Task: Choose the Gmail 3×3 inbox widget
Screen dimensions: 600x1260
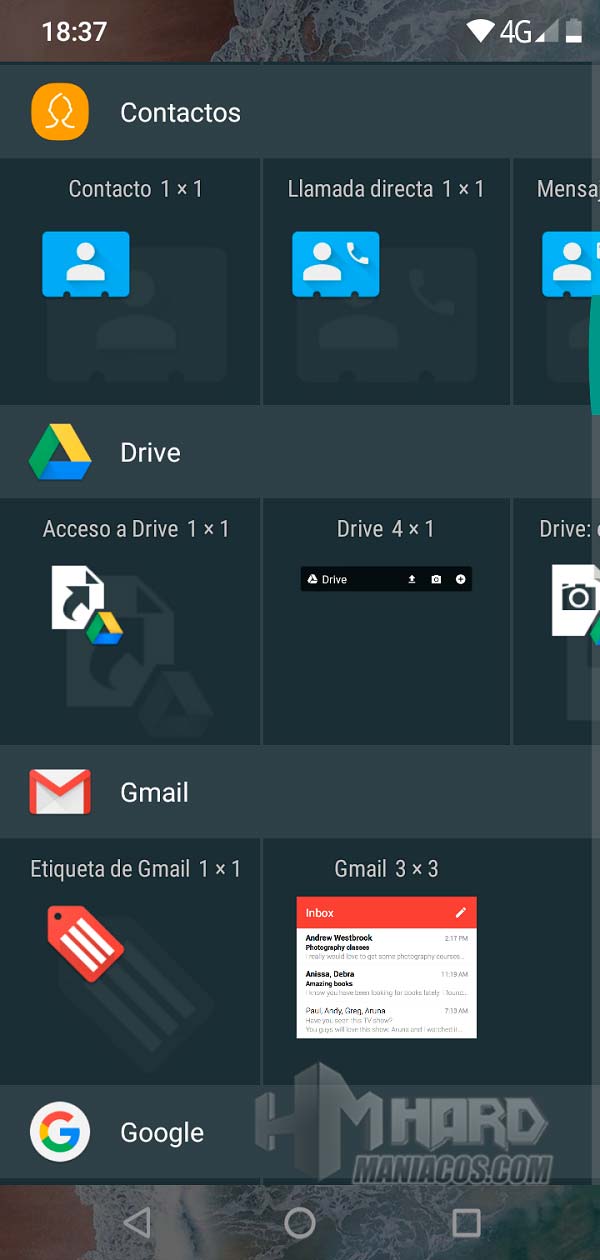Action: tap(386, 966)
